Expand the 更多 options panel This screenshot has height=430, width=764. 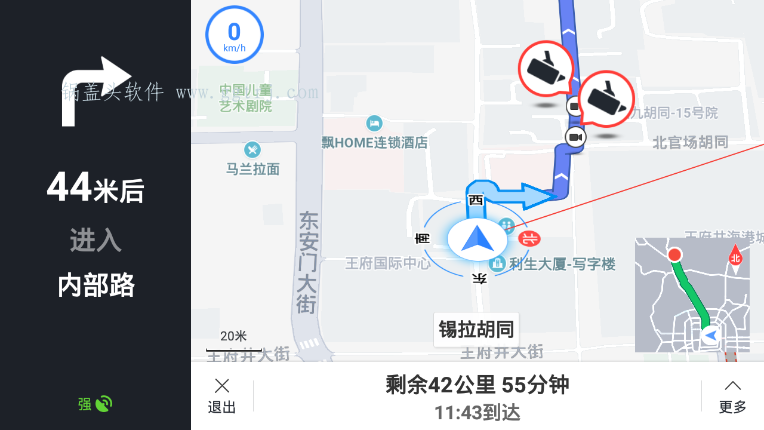coord(732,396)
